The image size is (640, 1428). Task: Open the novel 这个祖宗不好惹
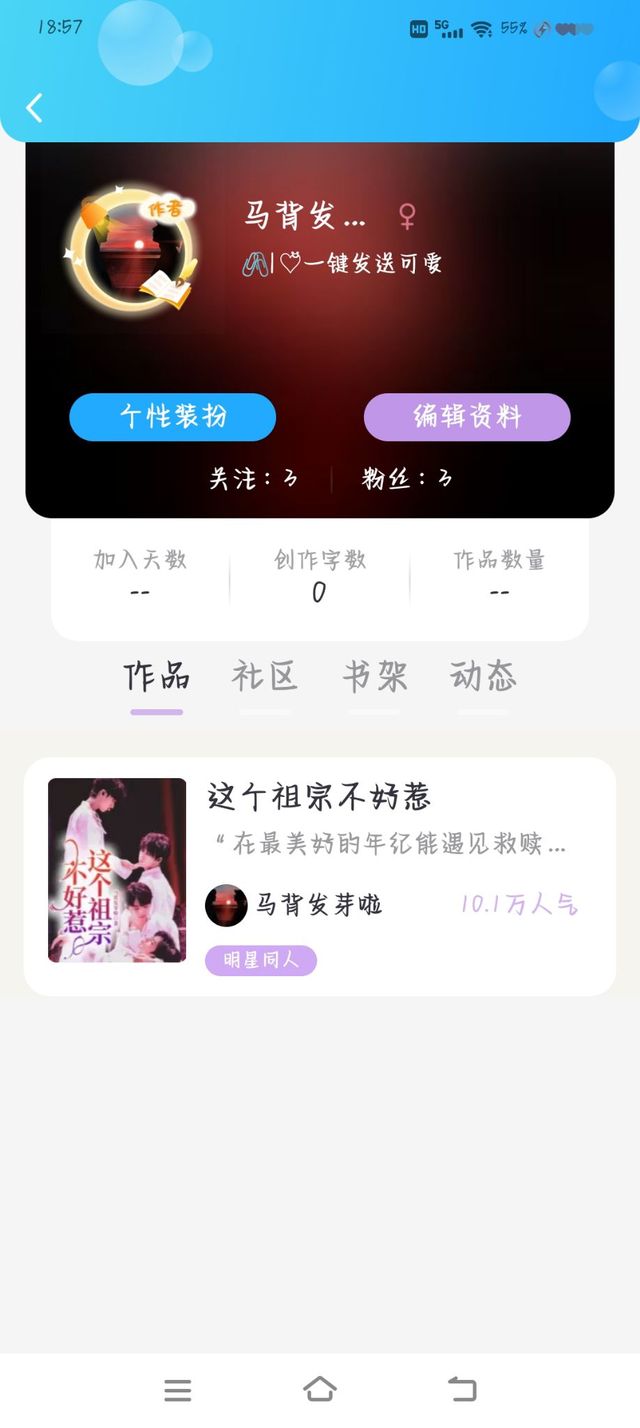coord(319,797)
